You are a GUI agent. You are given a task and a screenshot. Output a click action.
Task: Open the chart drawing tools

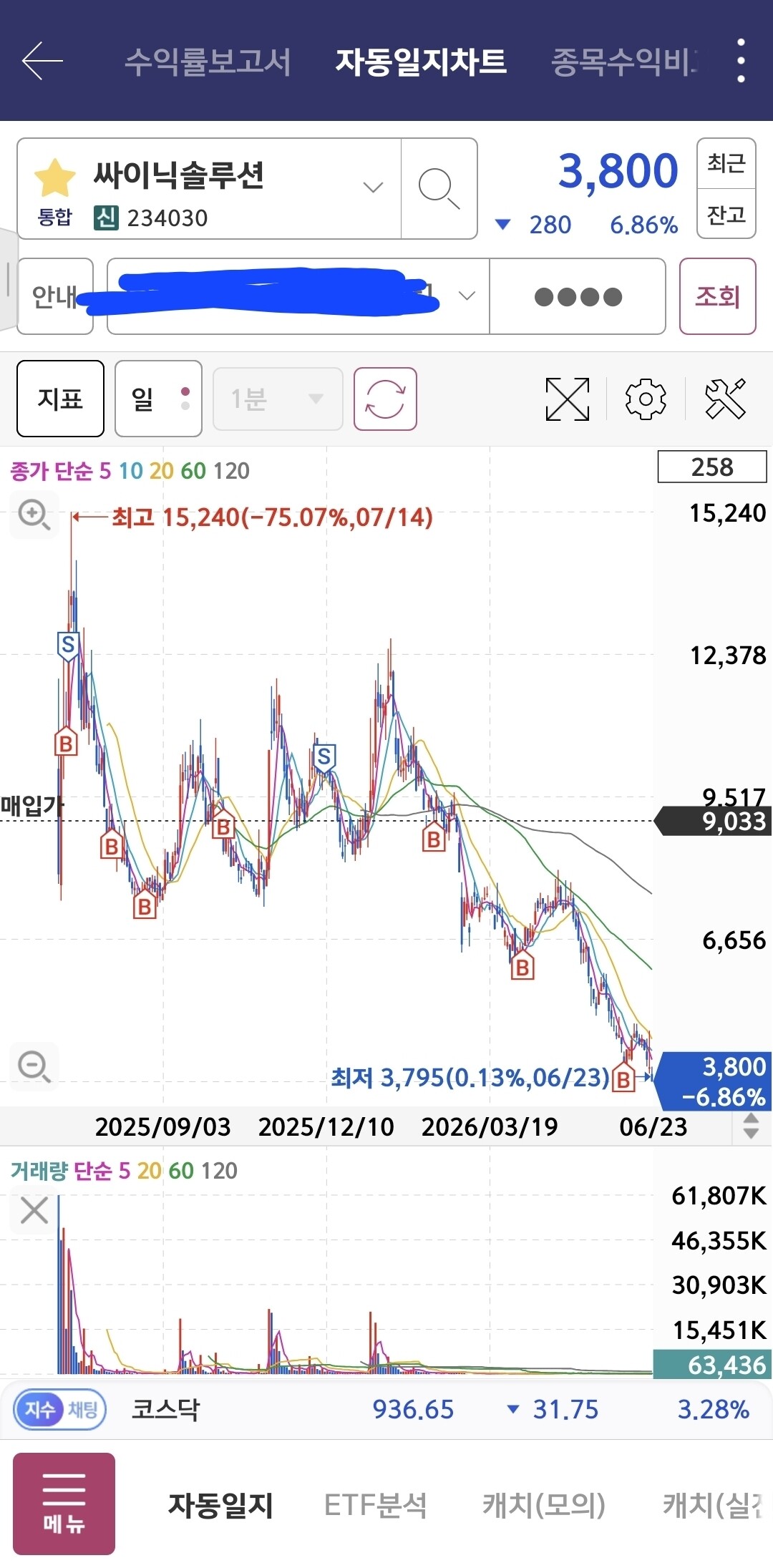(725, 399)
